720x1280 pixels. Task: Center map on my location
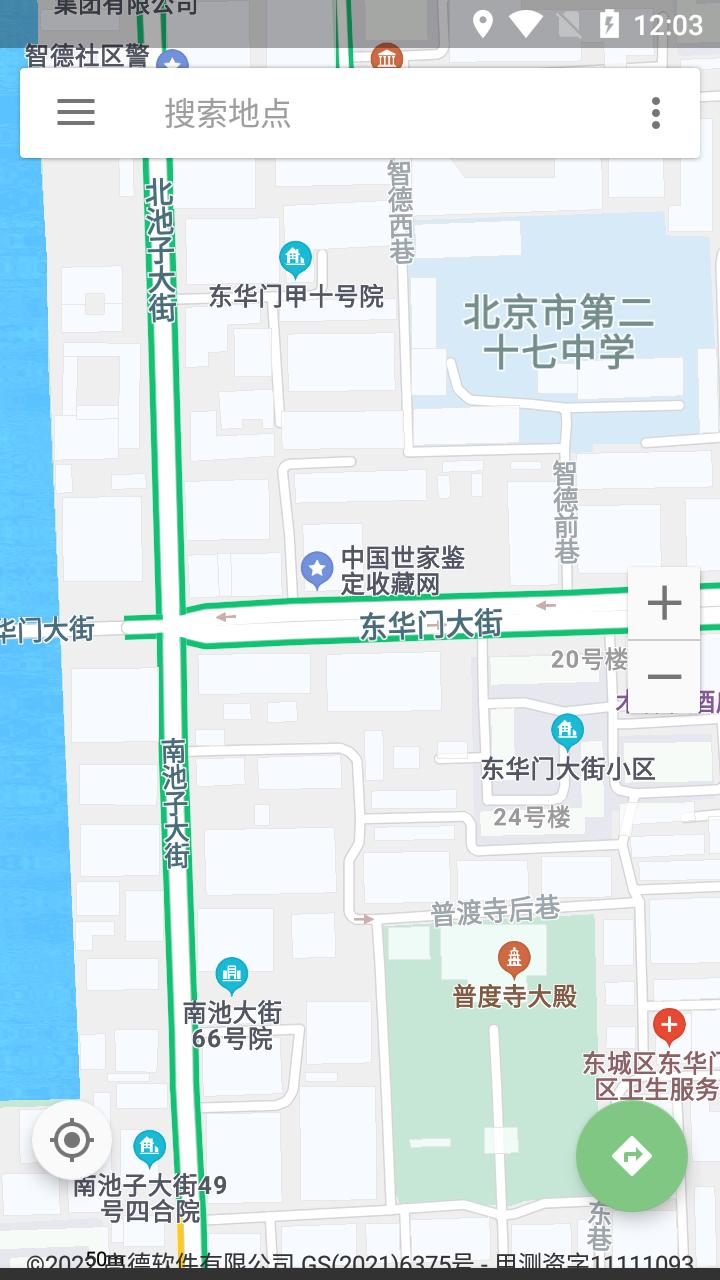click(72, 1140)
